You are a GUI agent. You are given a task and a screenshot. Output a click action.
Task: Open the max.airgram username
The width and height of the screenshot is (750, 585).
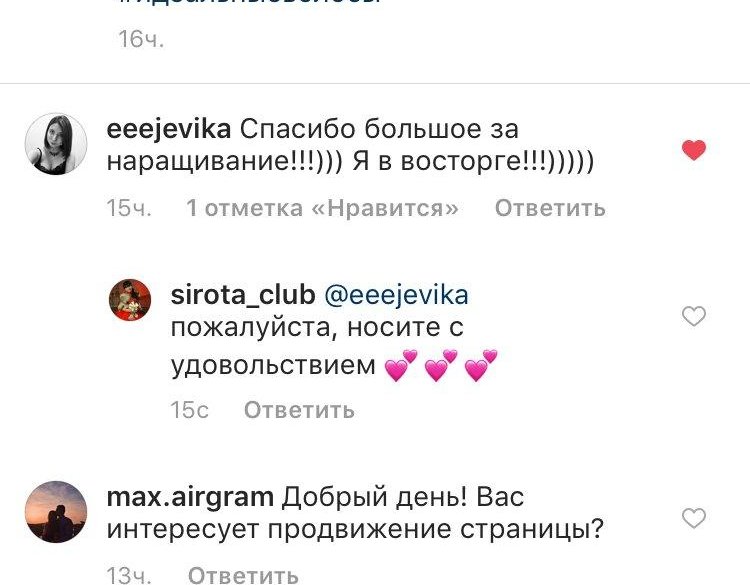[x=188, y=496]
